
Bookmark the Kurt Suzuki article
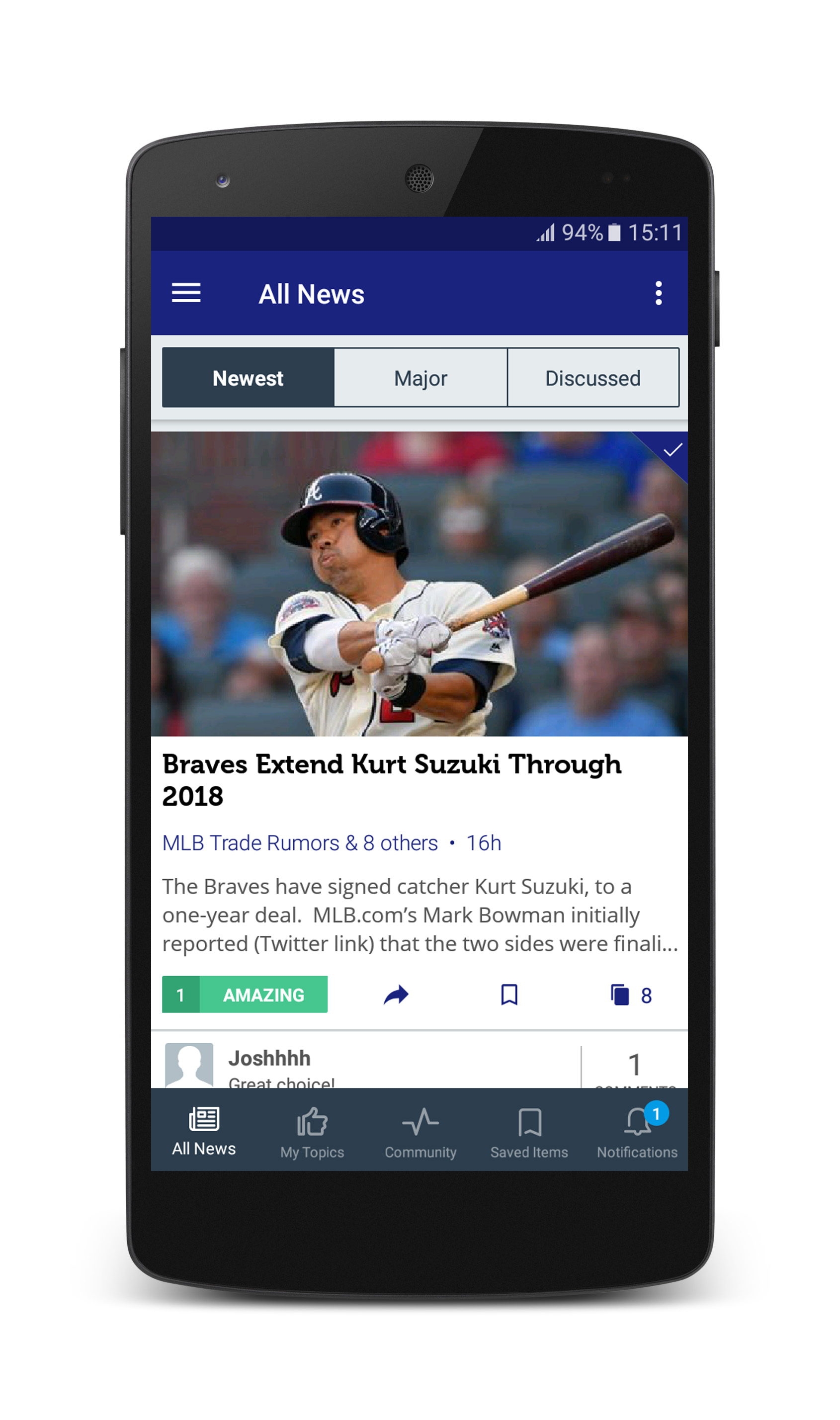click(509, 995)
